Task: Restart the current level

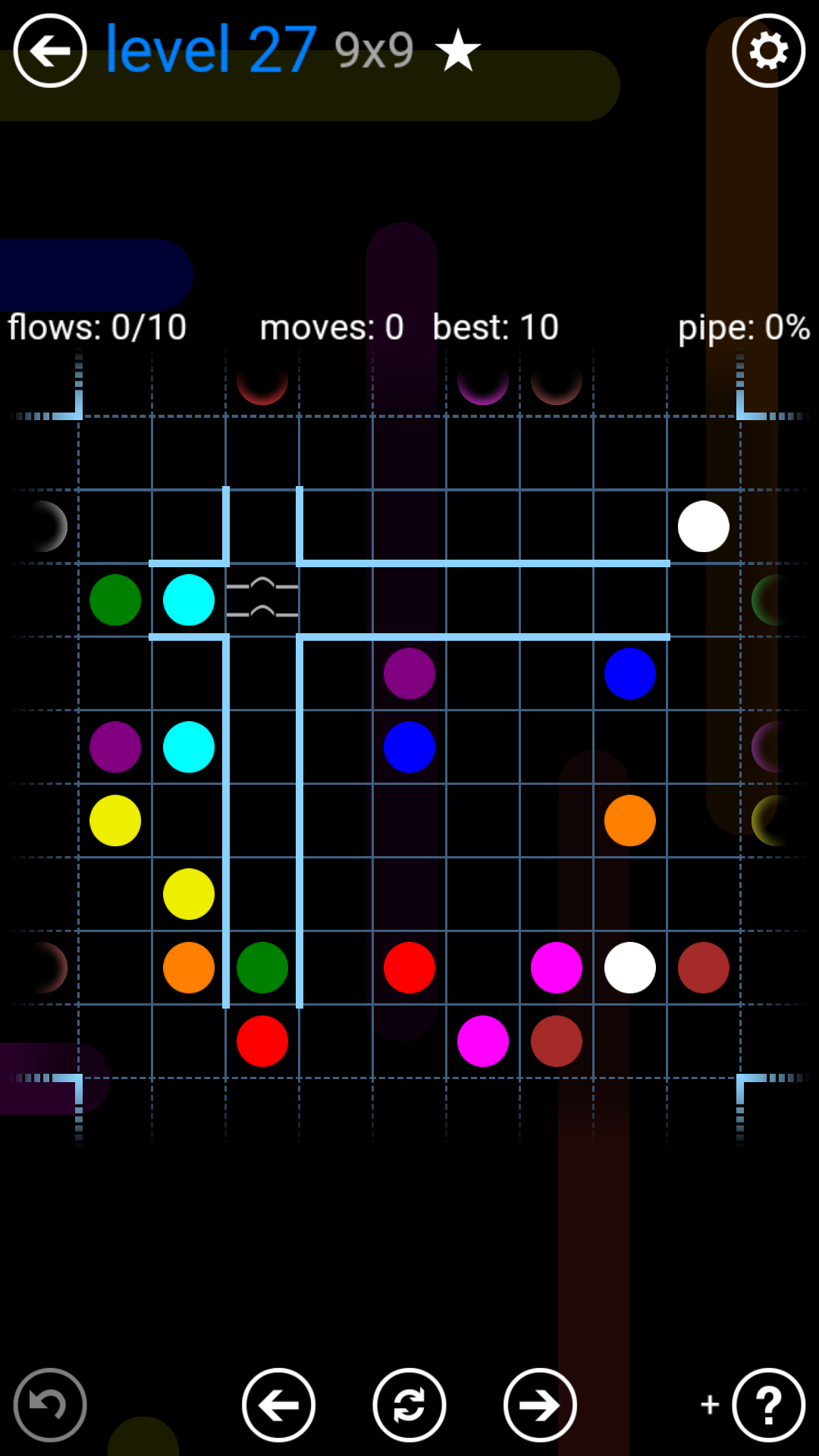Action: (409, 1404)
